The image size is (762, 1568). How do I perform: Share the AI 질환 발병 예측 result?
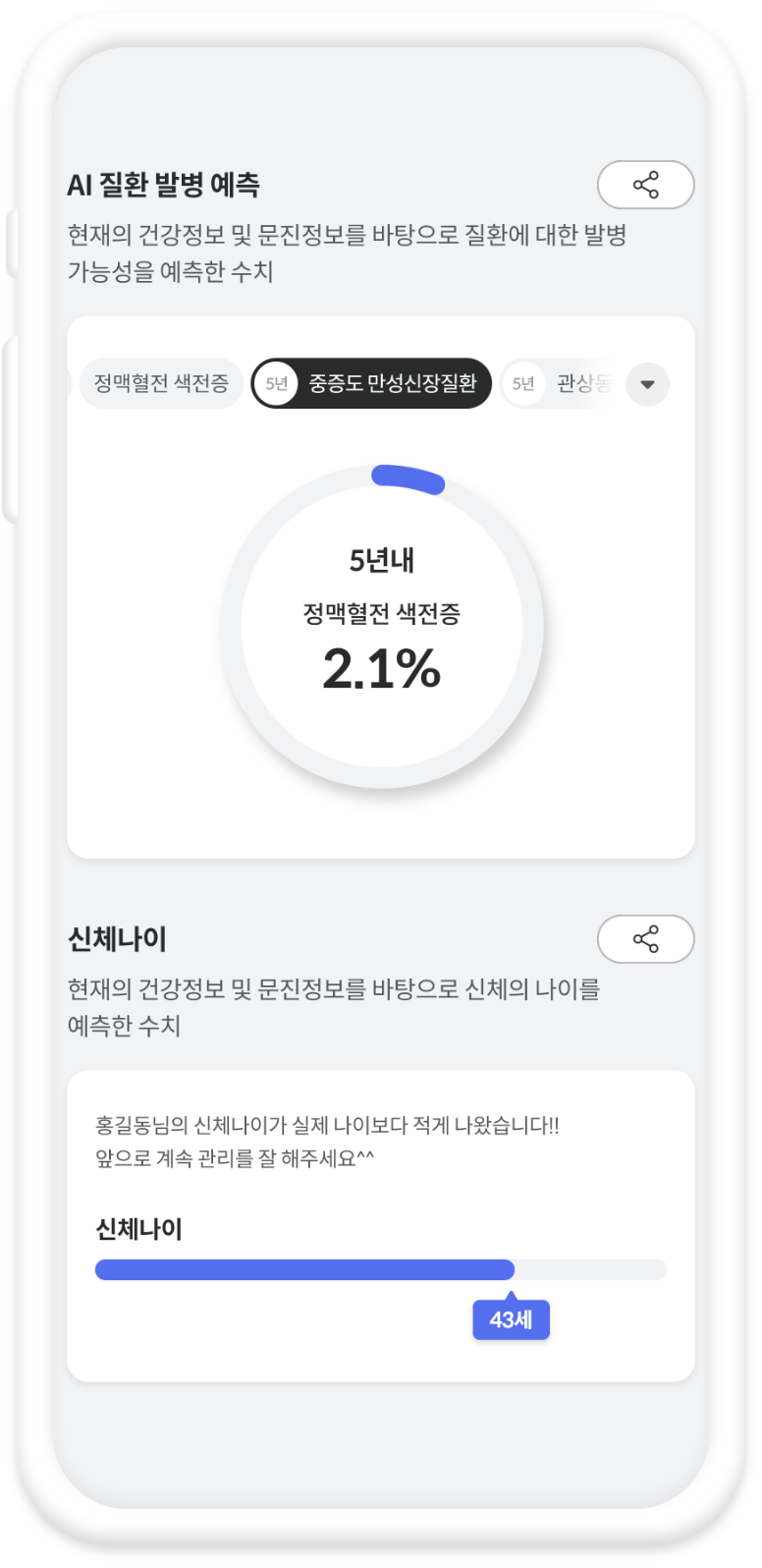click(645, 185)
